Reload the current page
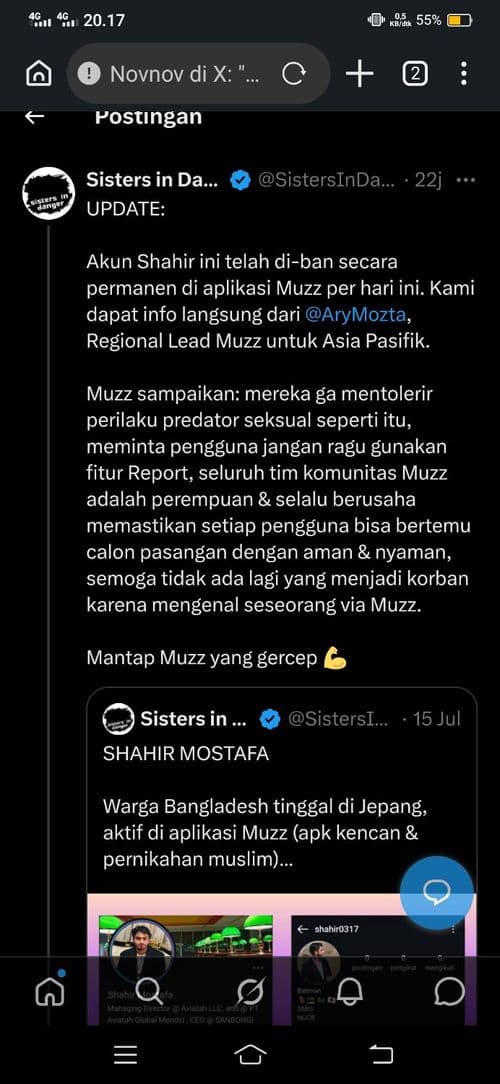This screenshot has width=500, height=1084. pyautogui.click(x=294, y=74)
